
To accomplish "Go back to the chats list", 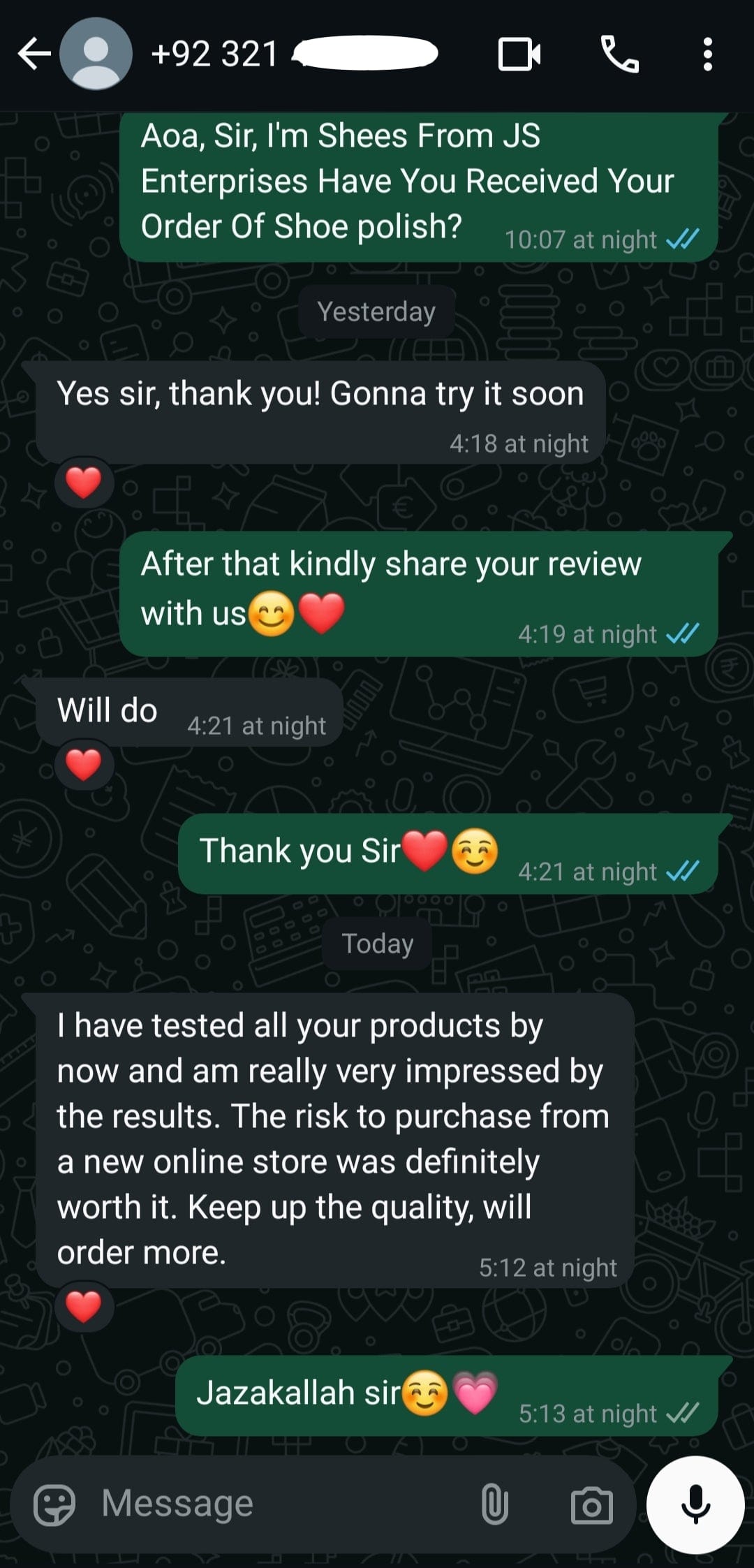I will pos(34,54).
